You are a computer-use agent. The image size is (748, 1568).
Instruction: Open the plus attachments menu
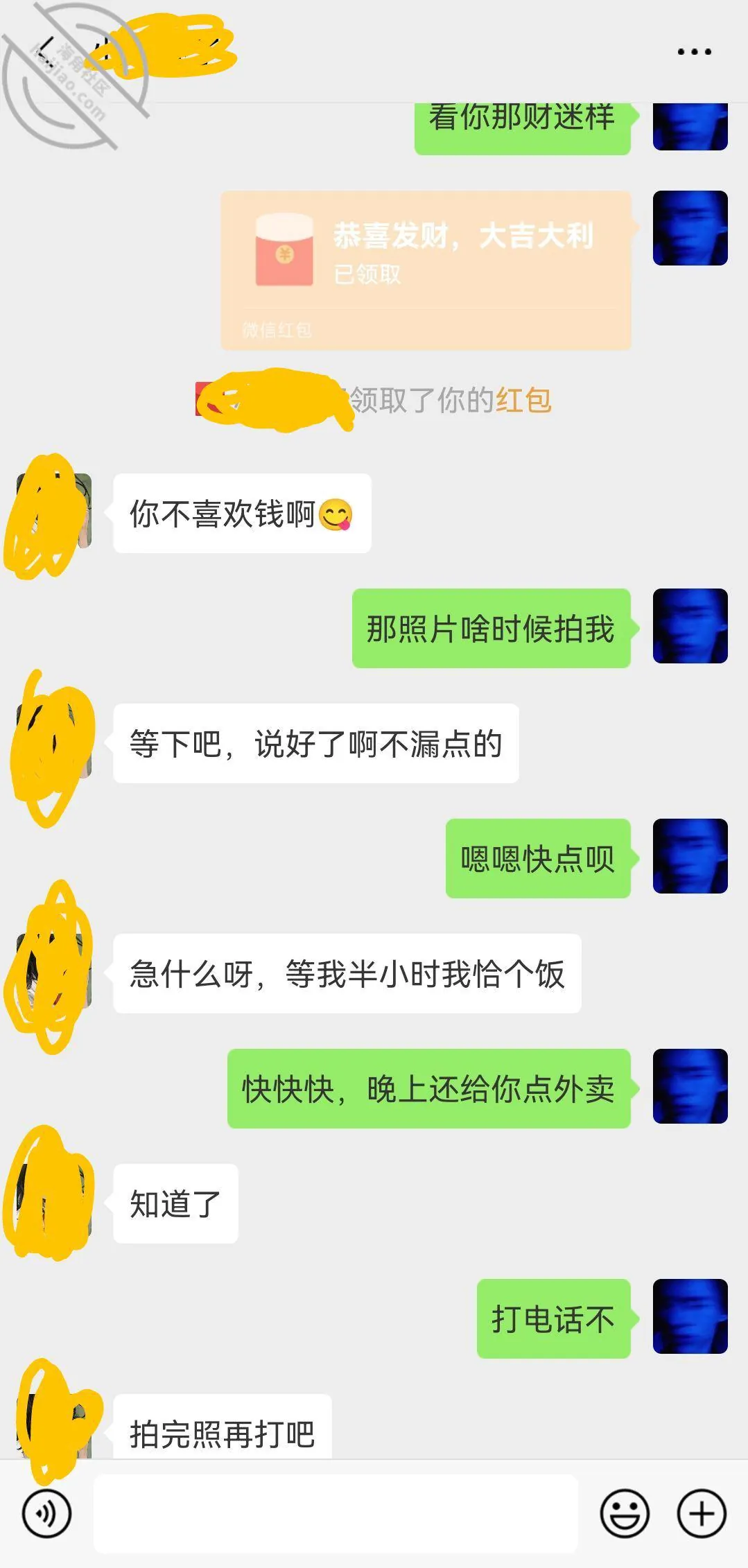tap(702, 1514)
